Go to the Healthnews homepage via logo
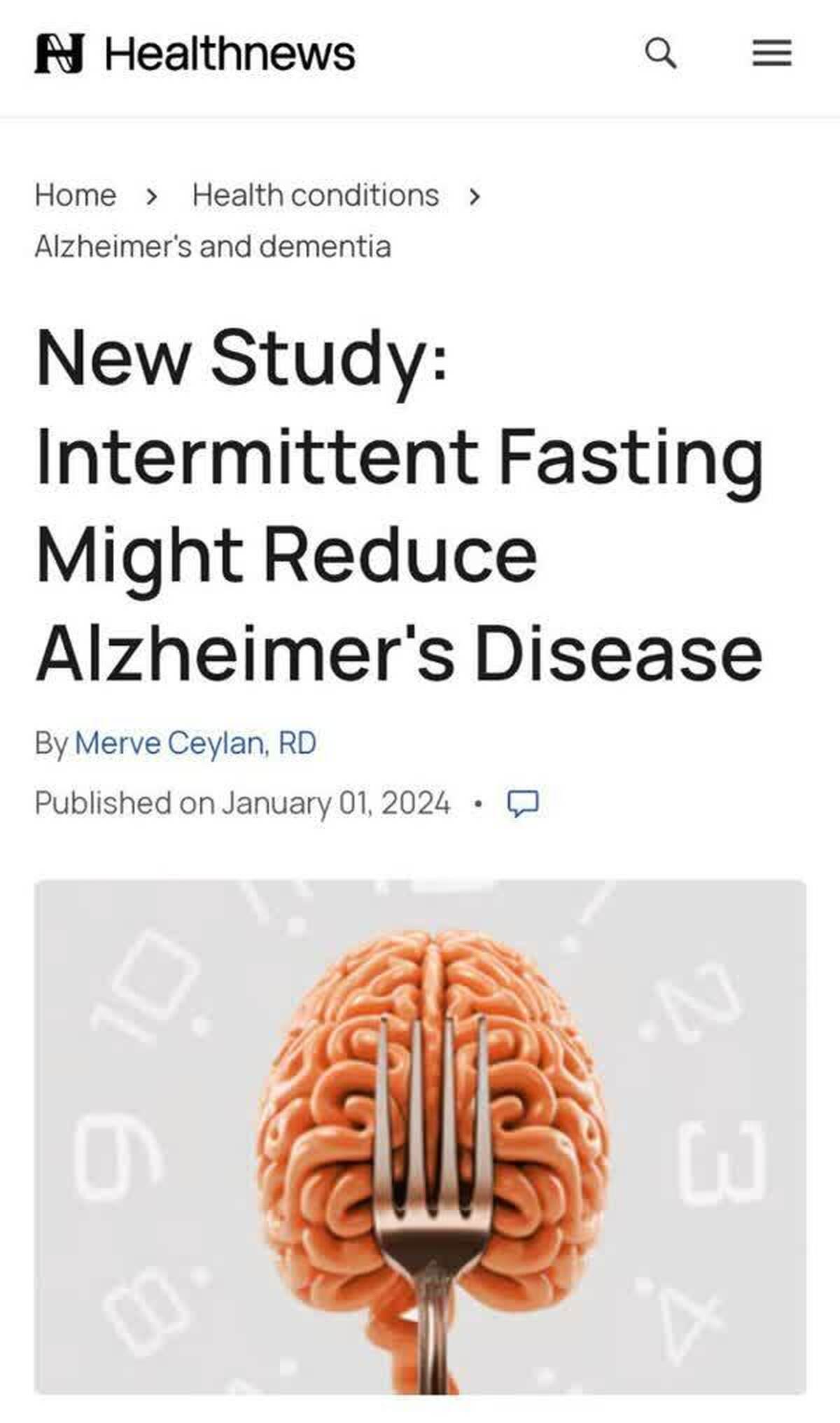The image size is (840, 1423). [195, 54]
